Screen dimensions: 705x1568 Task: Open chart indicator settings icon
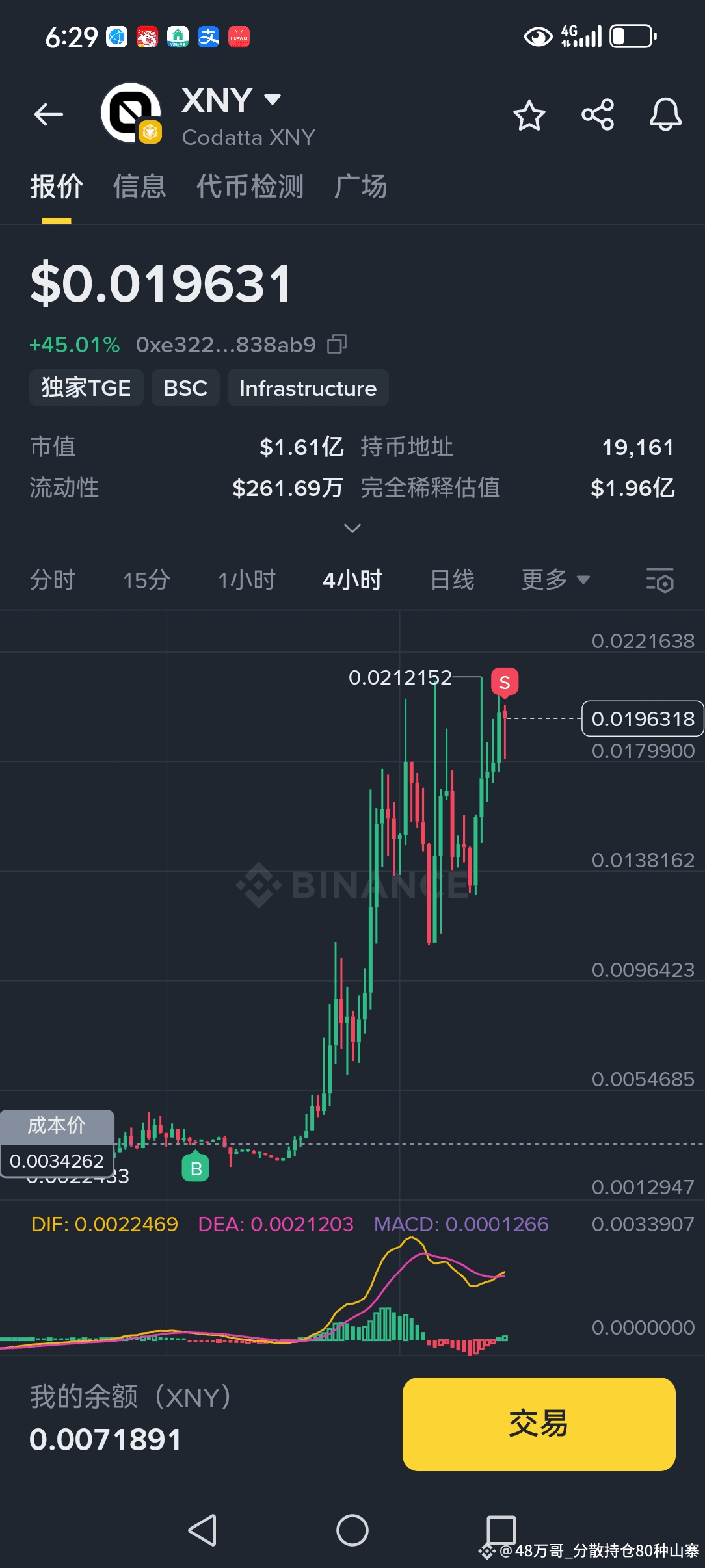tap(659, 580)
